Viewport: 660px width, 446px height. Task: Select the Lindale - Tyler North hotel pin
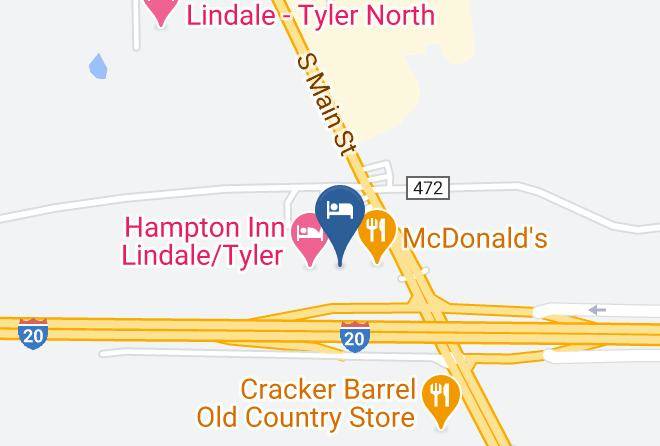pos(161,10)
